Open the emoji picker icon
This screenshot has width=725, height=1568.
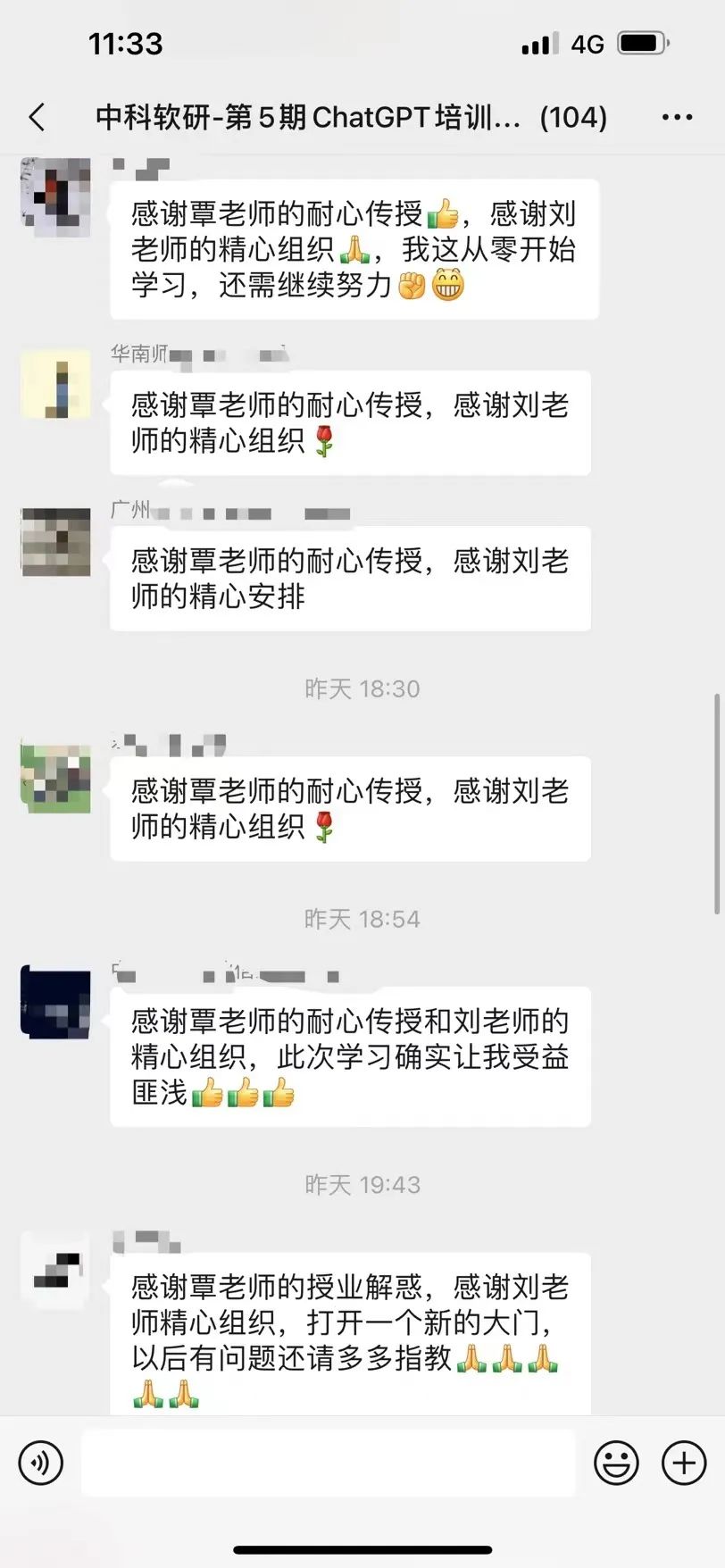click(616, 1463)
